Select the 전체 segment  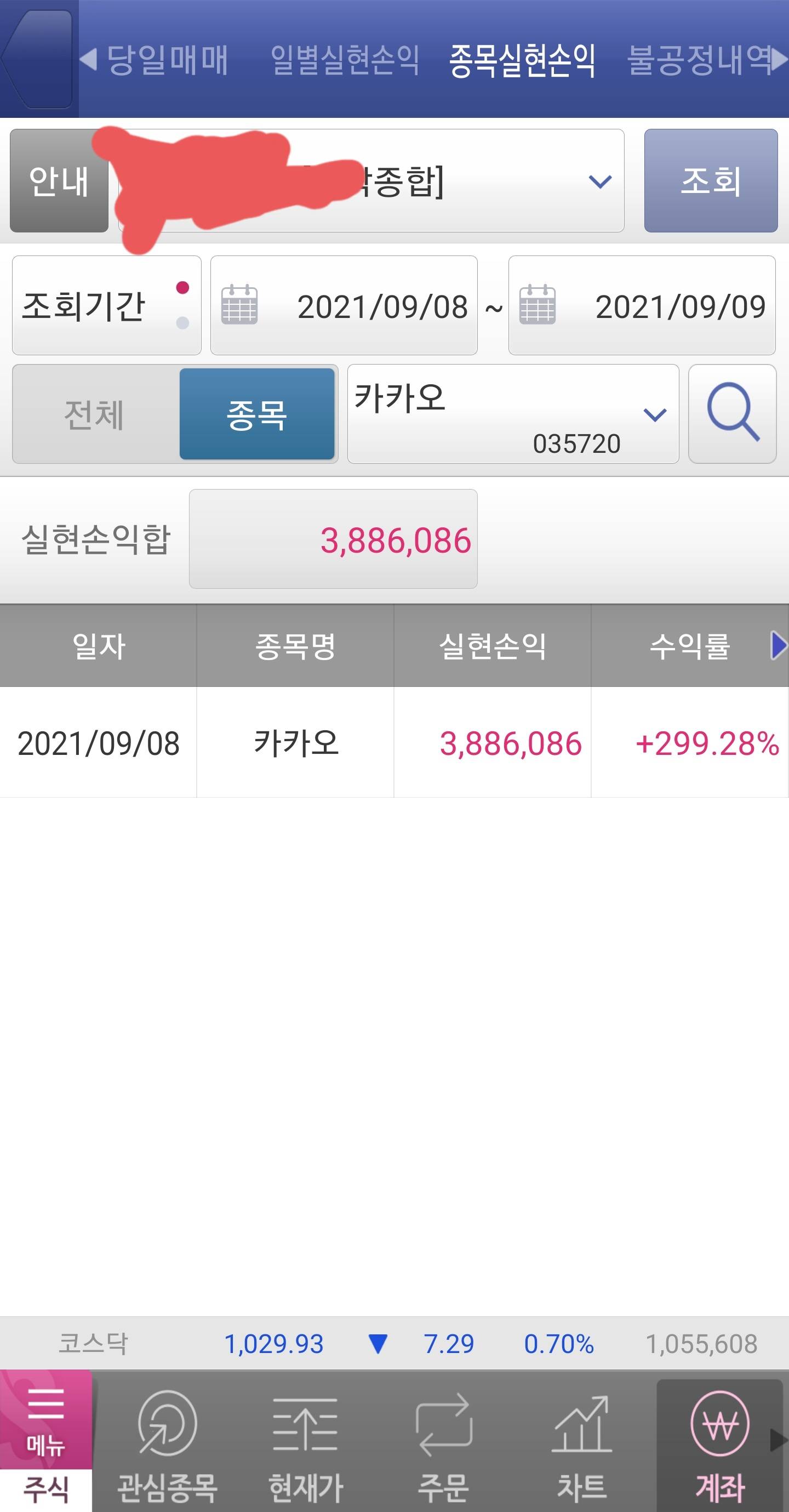pos(94,414)
